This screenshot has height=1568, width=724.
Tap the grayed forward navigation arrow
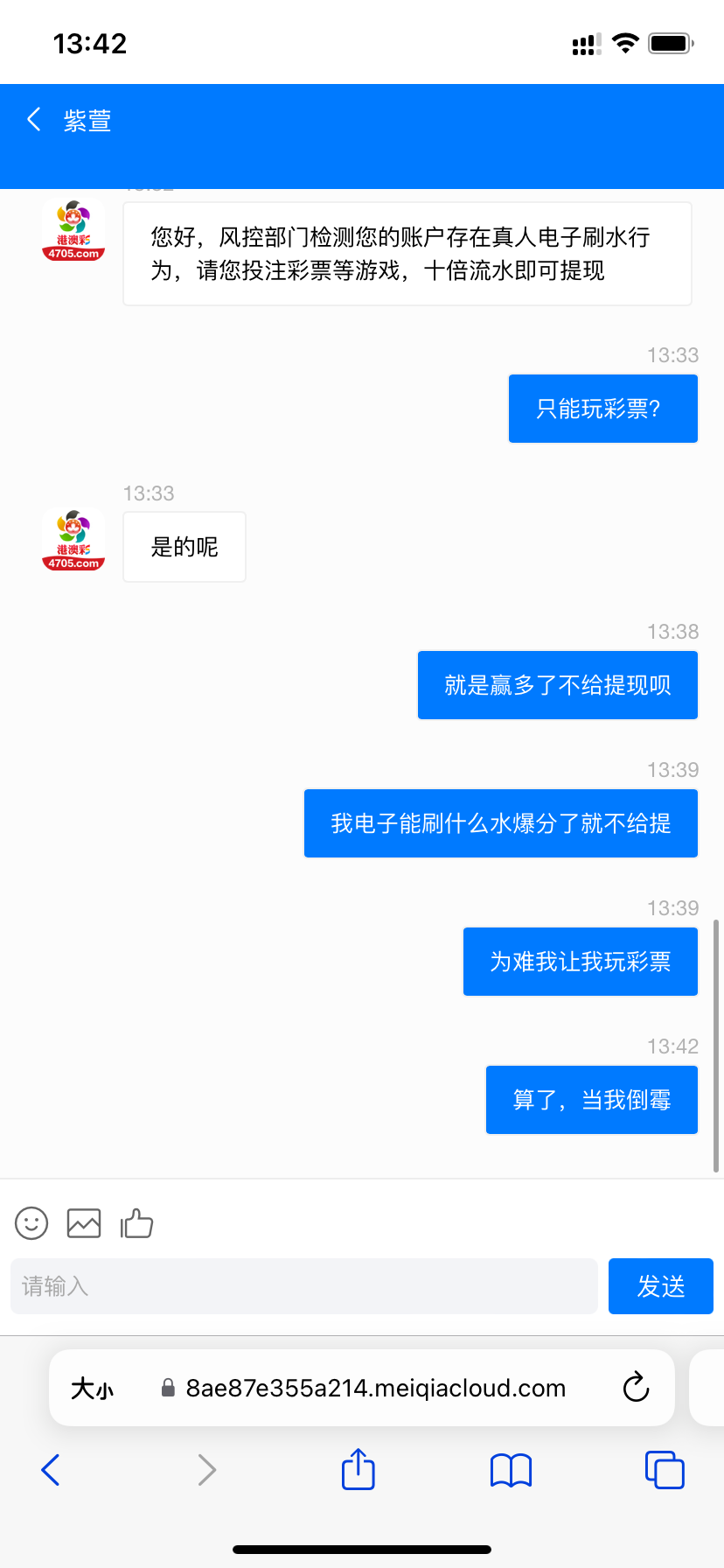206,1470
